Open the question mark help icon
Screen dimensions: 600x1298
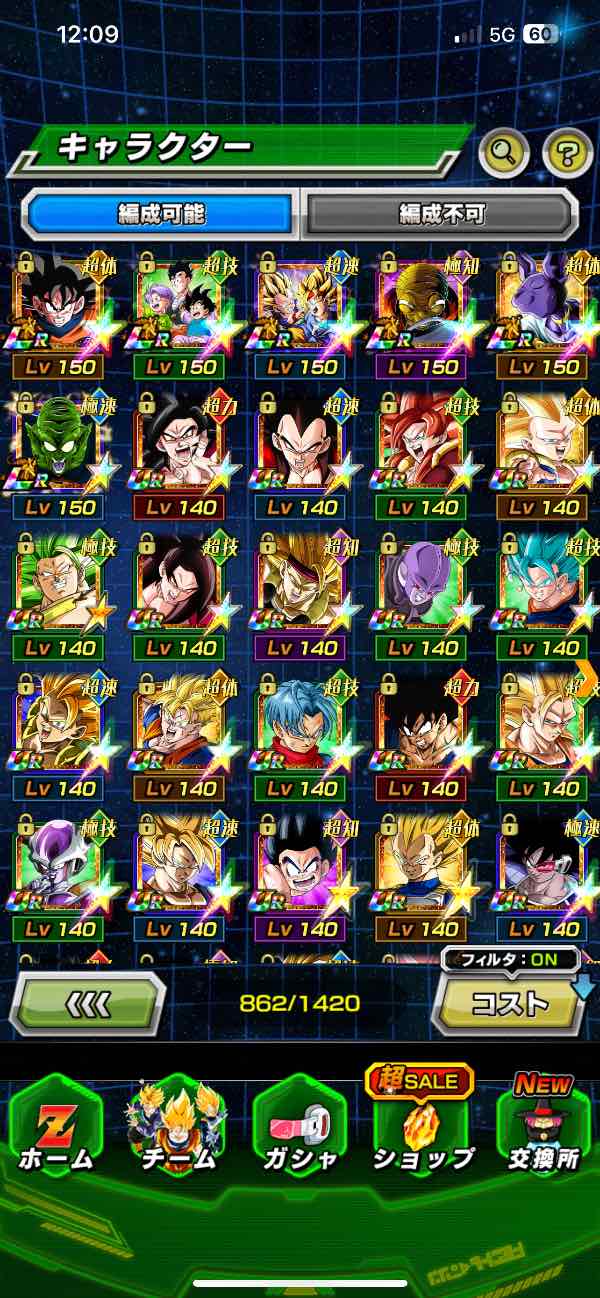[x=568, y=152]
